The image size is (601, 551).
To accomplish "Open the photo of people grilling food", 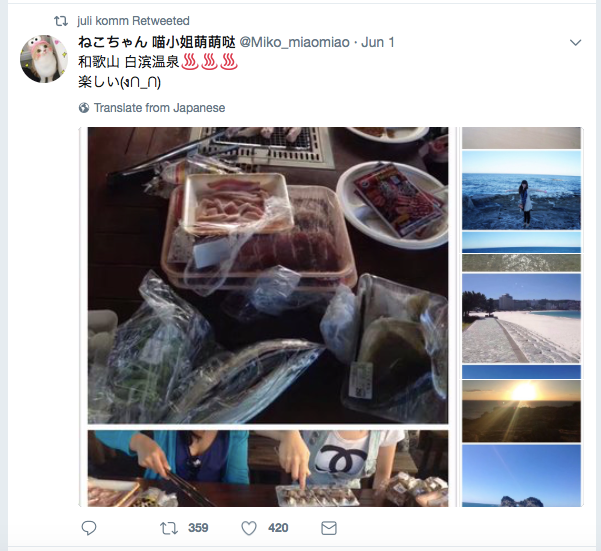I will tap(267, 468).
